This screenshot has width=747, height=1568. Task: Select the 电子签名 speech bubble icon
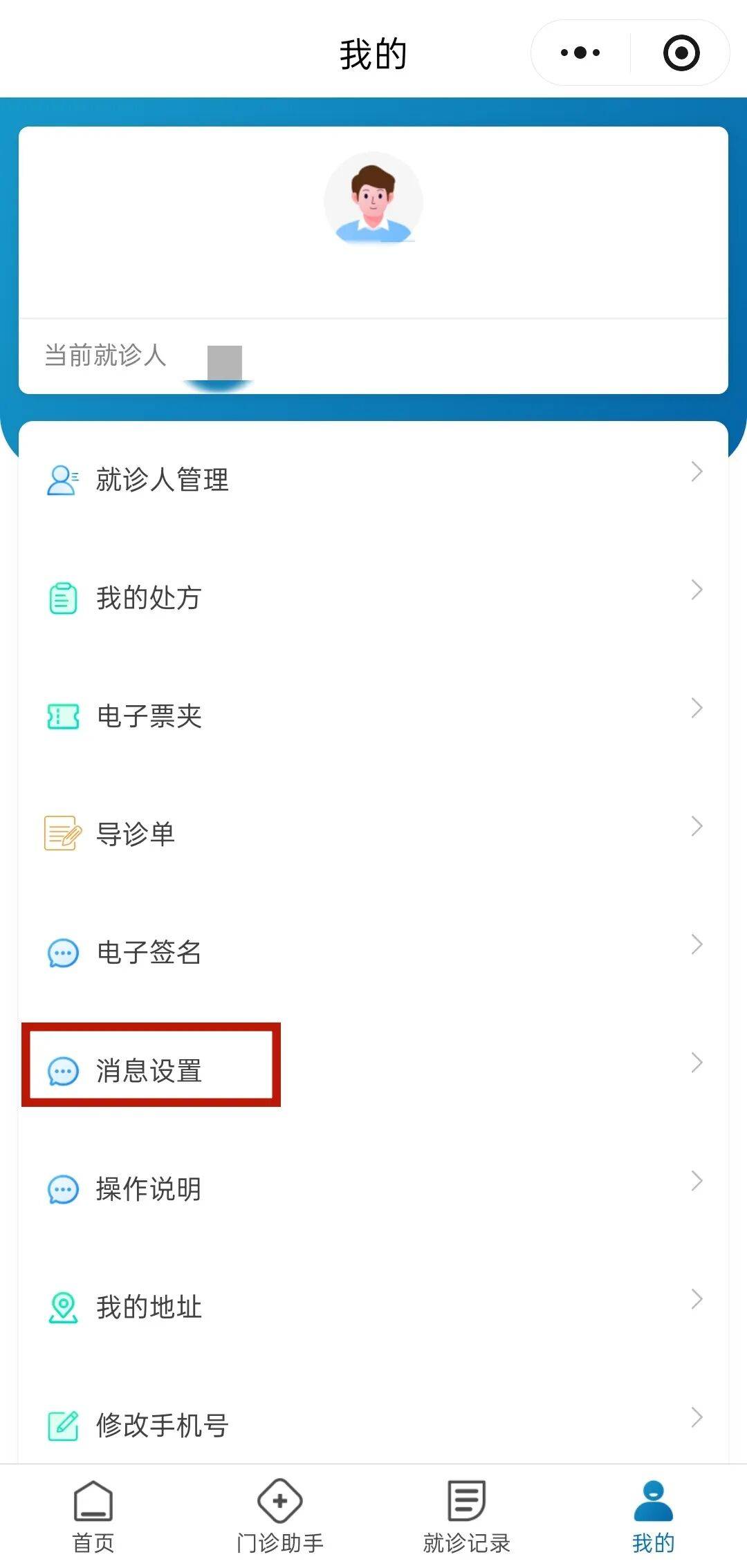[x=62, y=953]
